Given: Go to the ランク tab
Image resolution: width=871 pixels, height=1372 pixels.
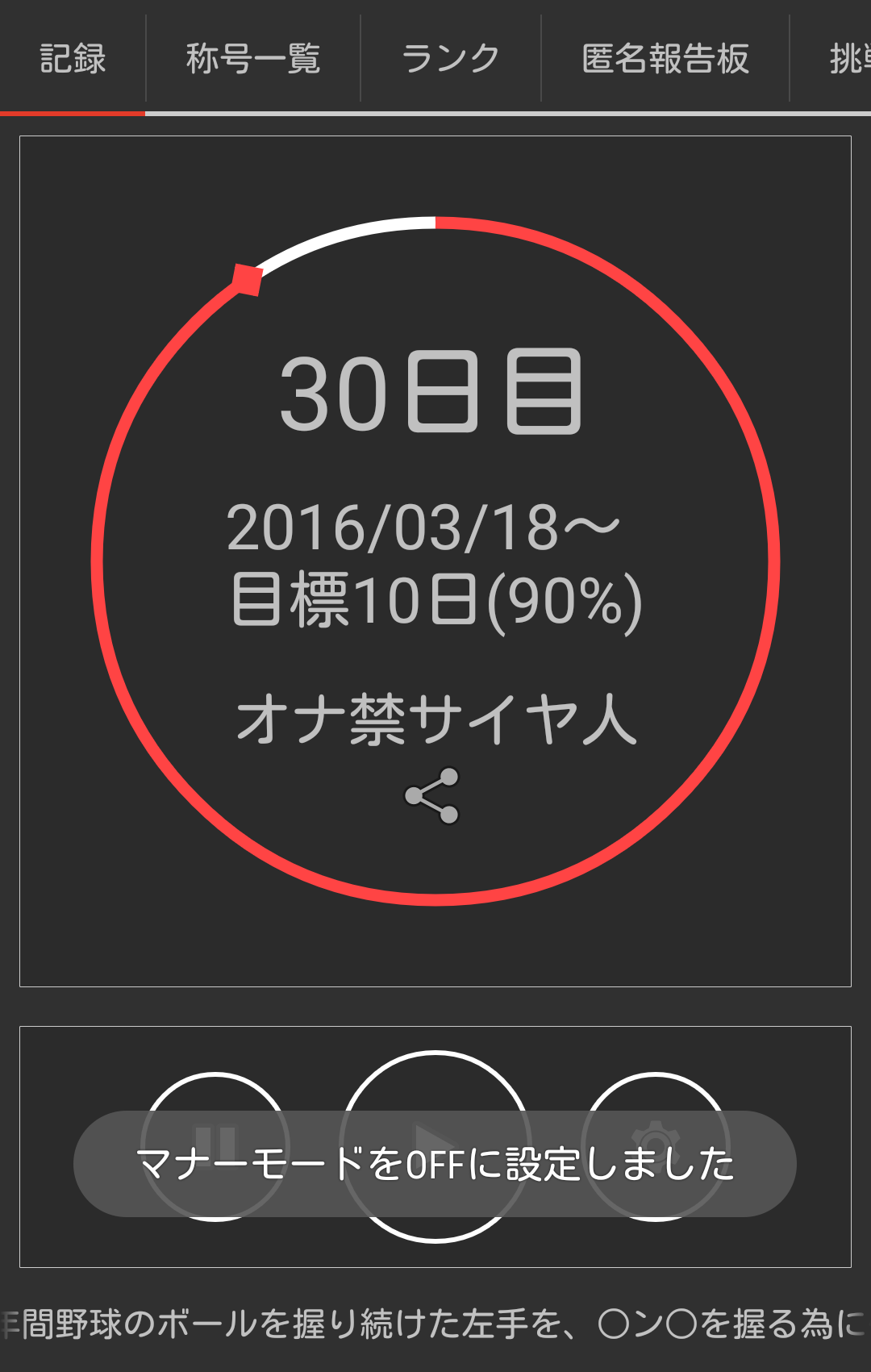Looking at the screenshot, I should [450, 59].
